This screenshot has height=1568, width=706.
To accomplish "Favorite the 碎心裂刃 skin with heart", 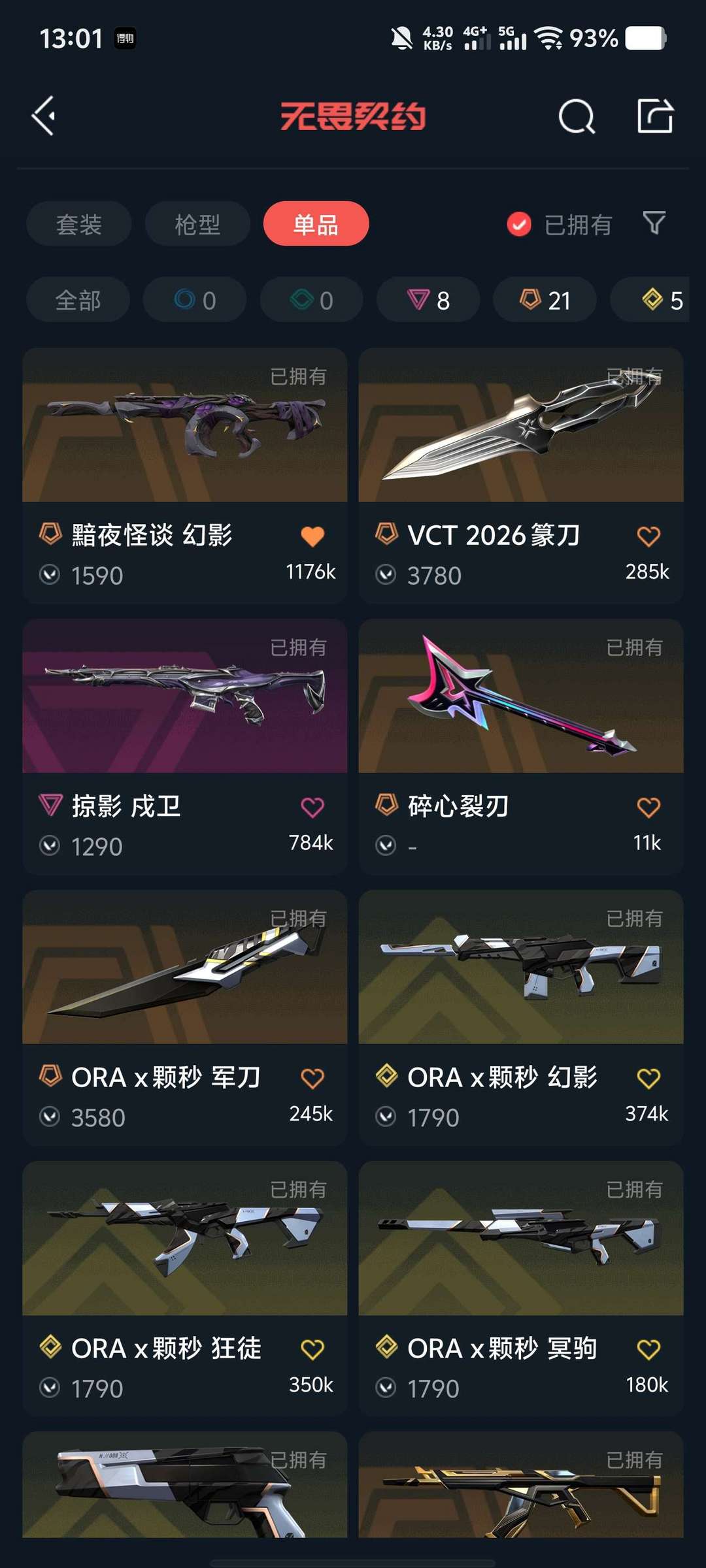I will click(648, 808).
